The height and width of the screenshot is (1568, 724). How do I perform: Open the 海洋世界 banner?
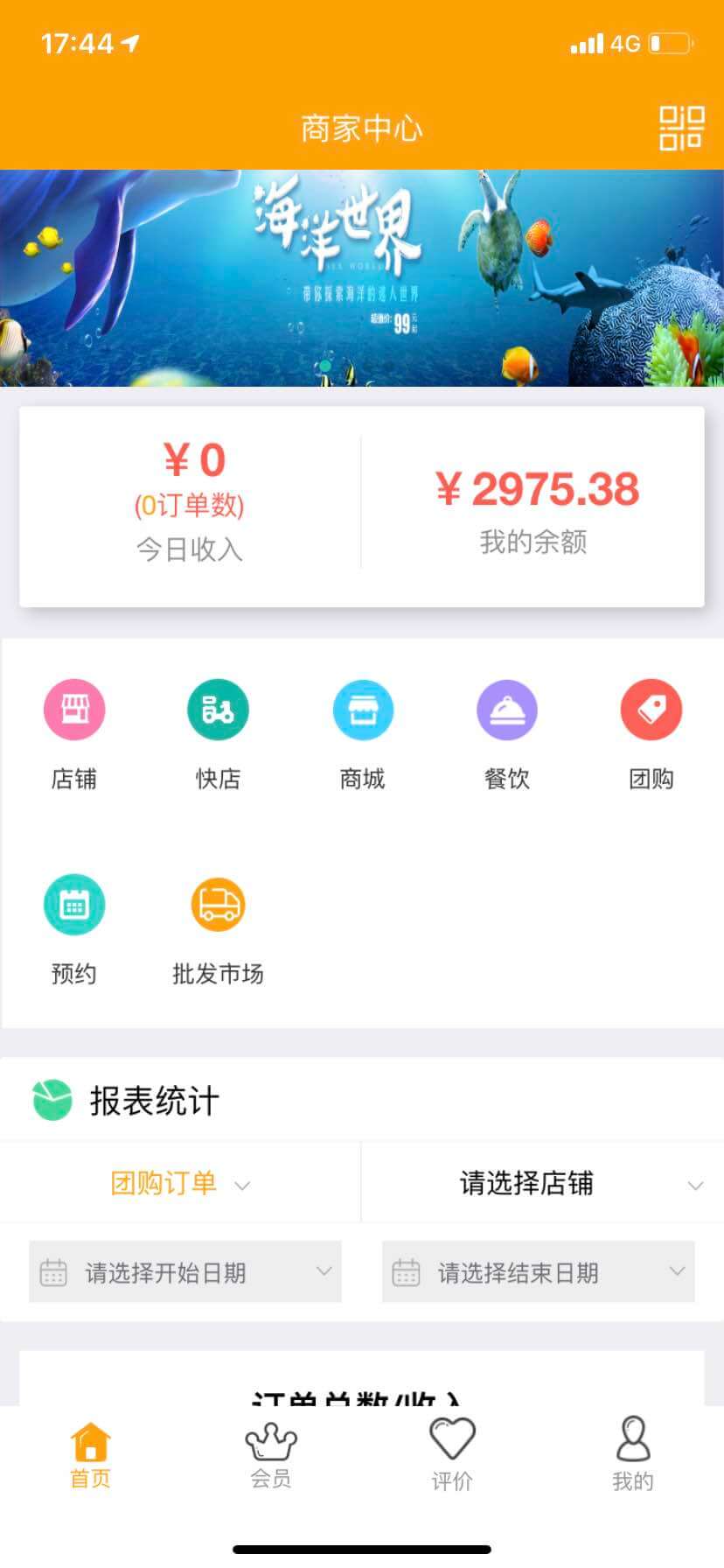pos(362,277)
